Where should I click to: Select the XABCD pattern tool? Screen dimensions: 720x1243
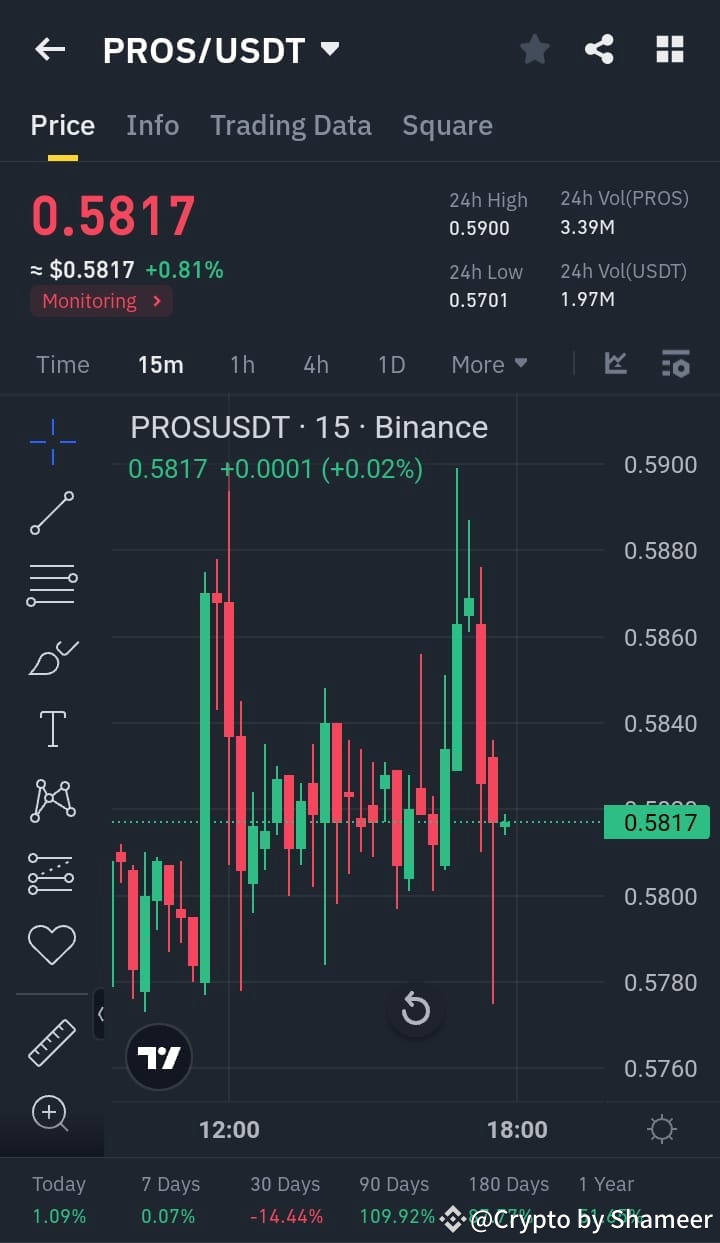tap(52, 800)
